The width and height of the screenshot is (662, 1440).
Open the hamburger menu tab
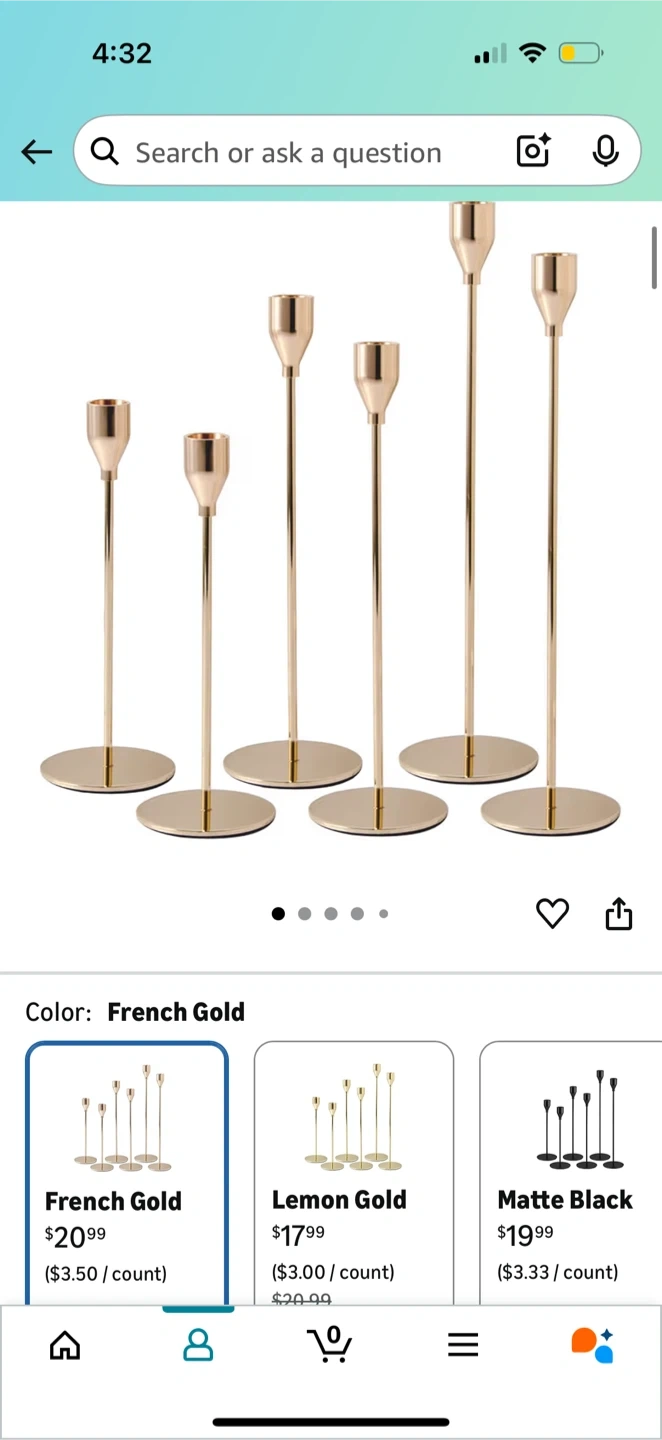[x=463, y=1345]
